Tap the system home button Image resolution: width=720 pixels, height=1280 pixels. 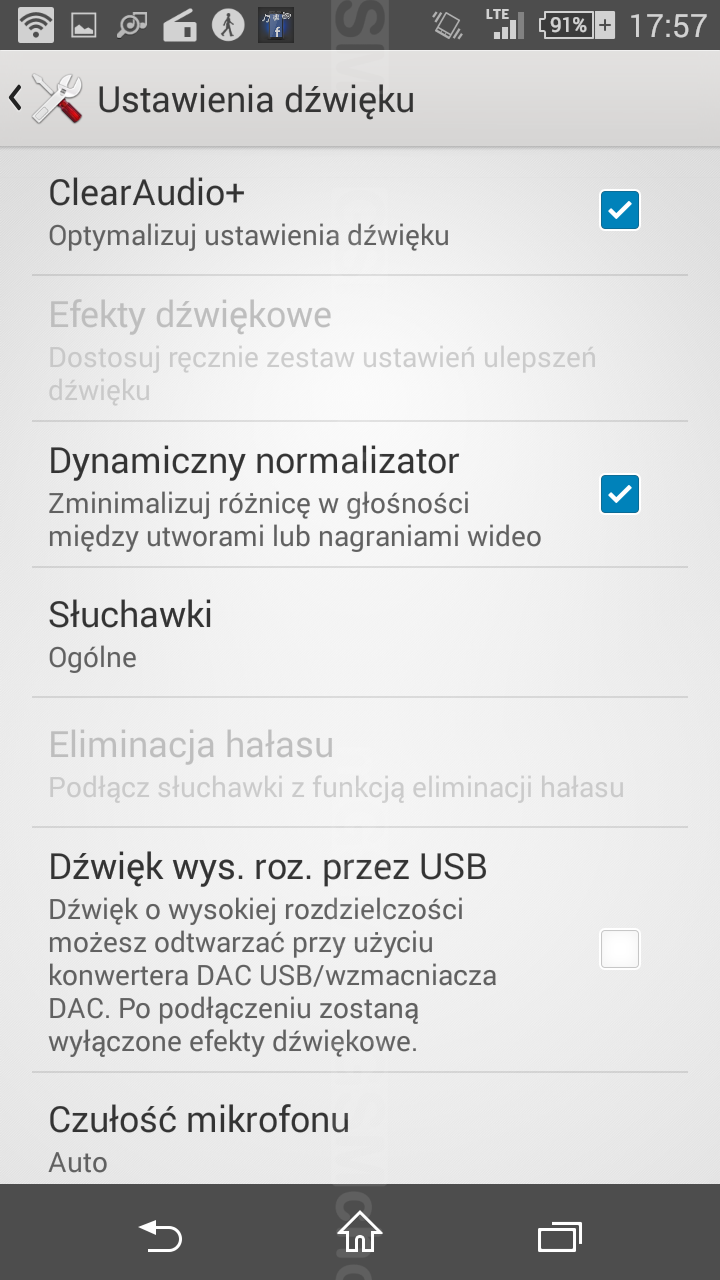pyautogui.click(x=360, y=1233)
